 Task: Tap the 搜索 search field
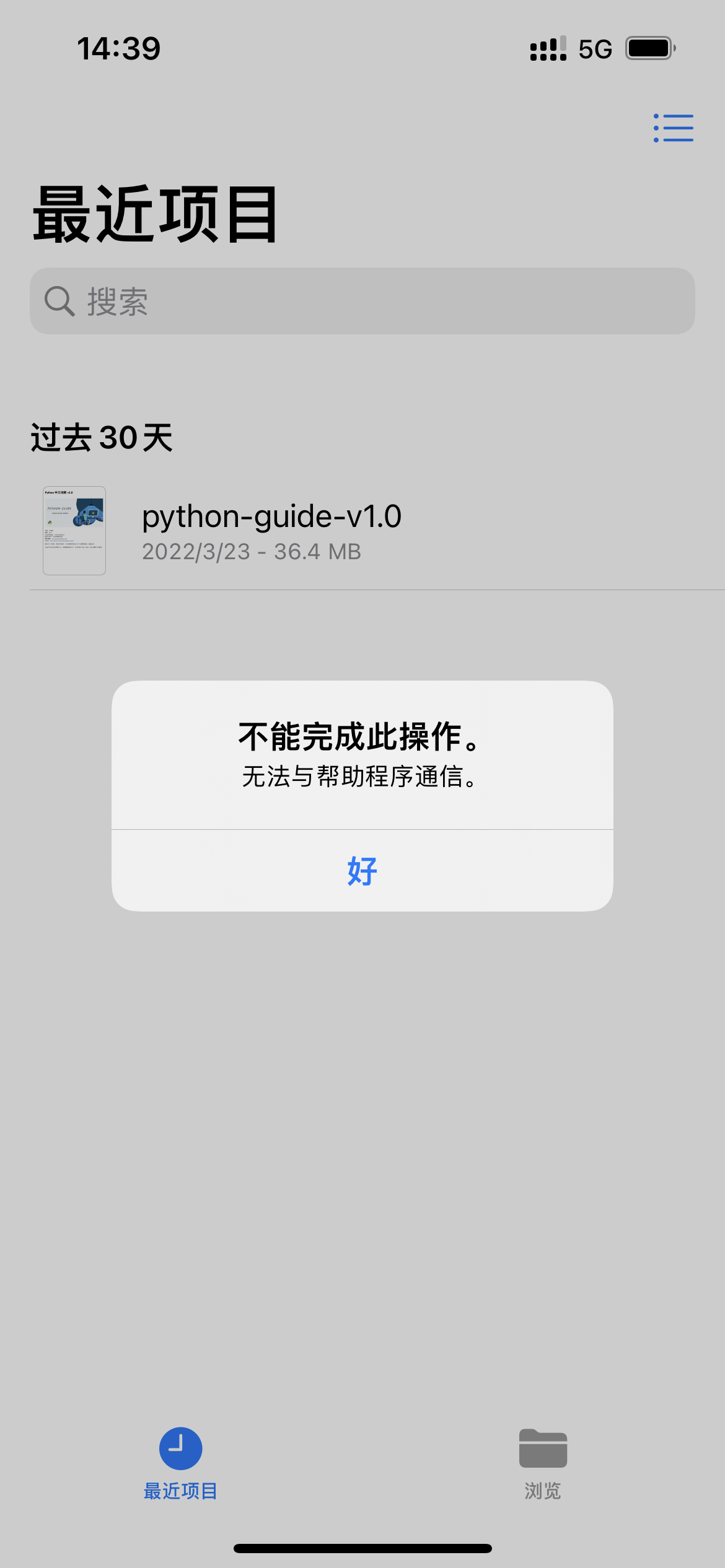point(362,301)
